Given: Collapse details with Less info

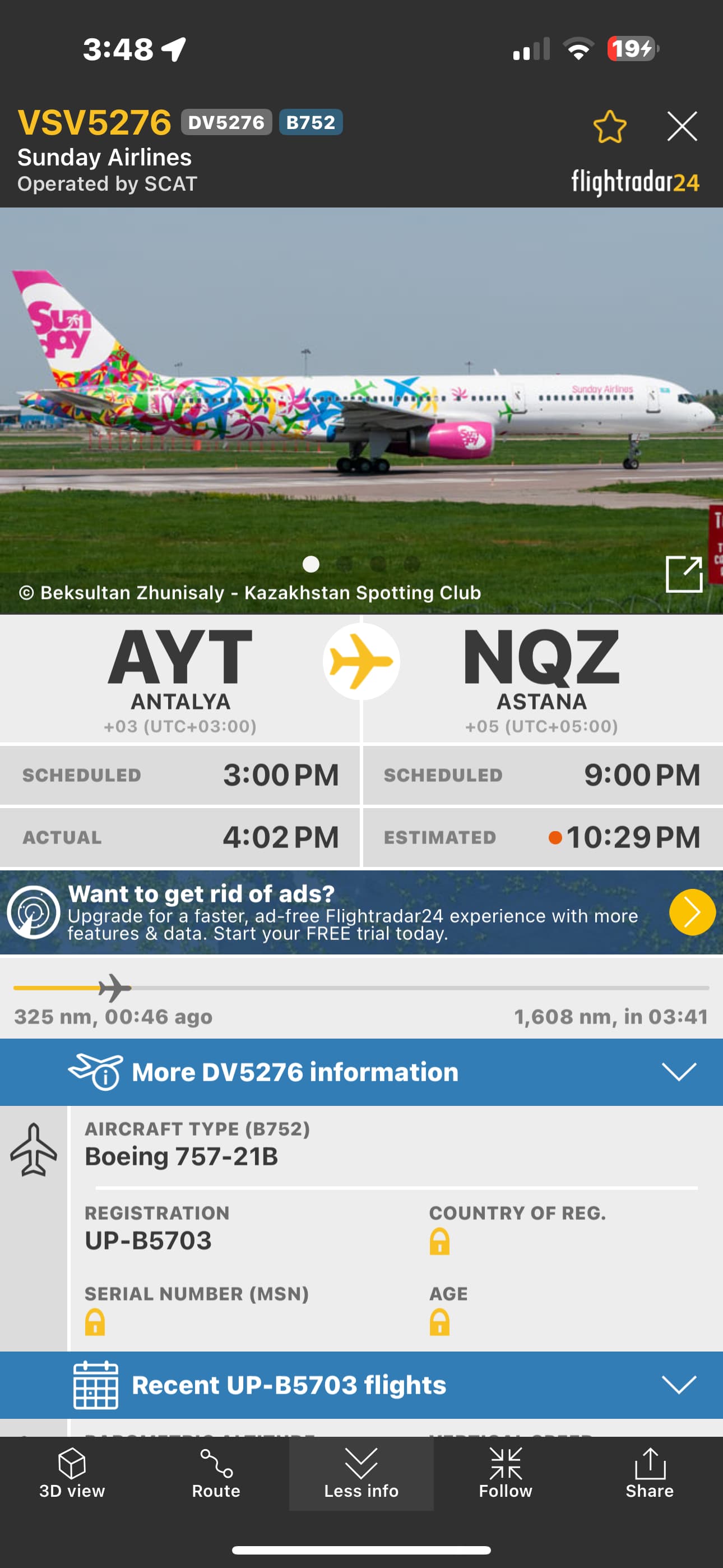Looking at the screenshot, I should coord(361,1474).
